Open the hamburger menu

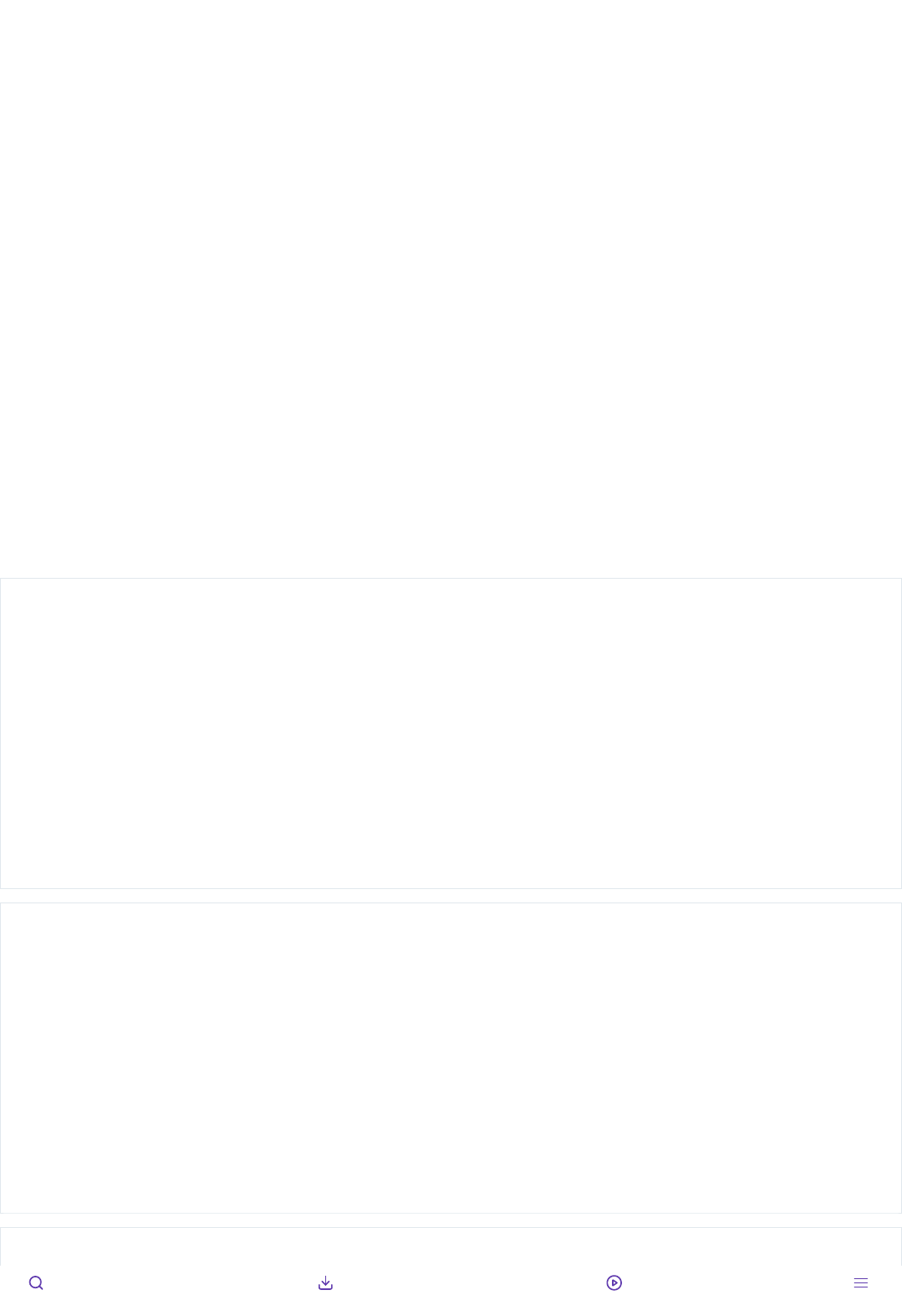[x=860, y=1282]
